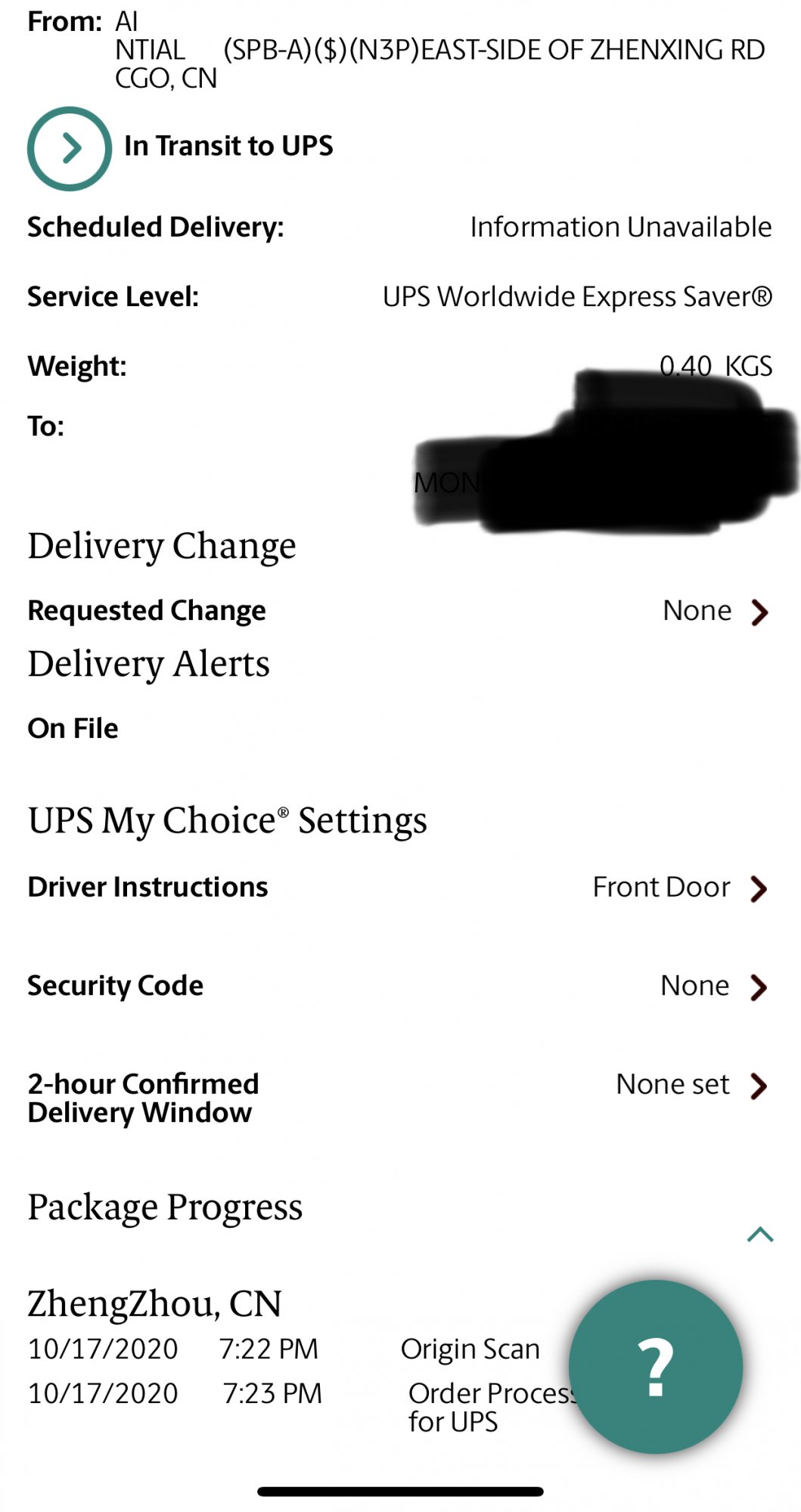
Task: Tap the In Transit to UPS arrow icon
Action: 70,148
